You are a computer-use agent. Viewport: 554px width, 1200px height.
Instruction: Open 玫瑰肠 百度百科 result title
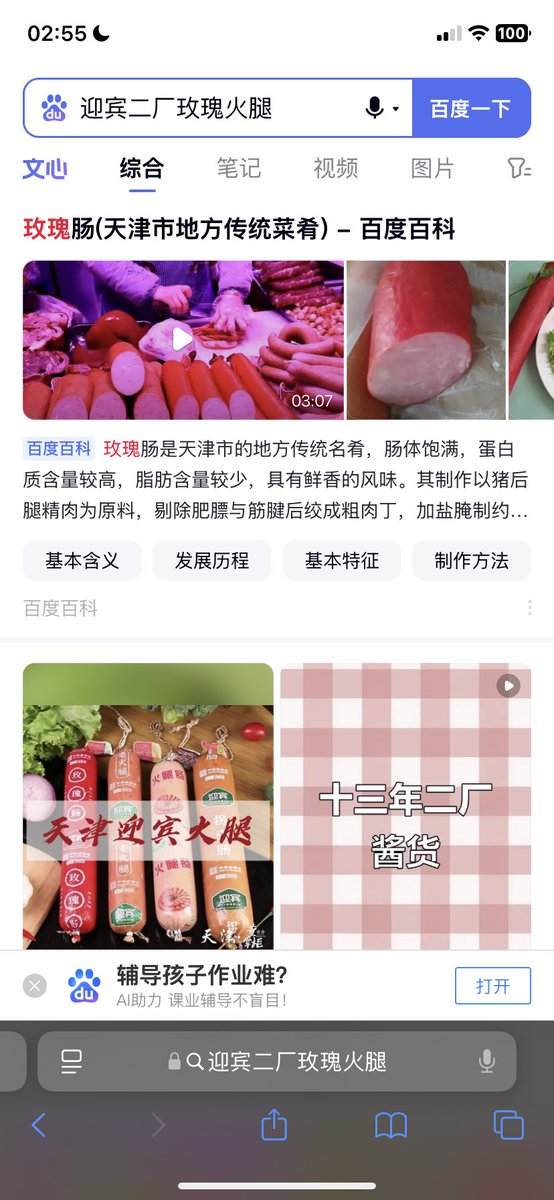tap(239, 229)
